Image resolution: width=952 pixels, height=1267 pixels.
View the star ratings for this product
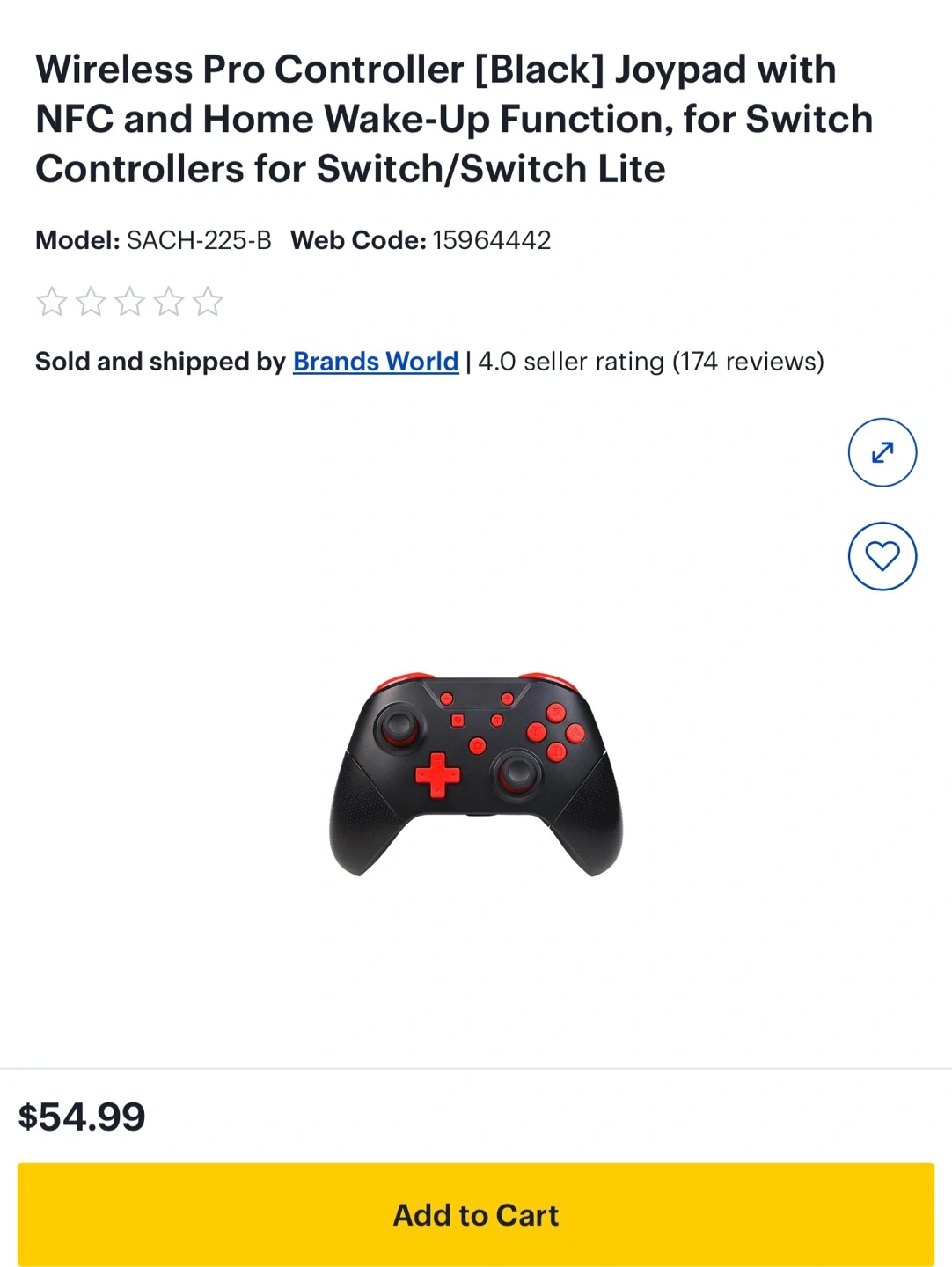pos(129,302)
